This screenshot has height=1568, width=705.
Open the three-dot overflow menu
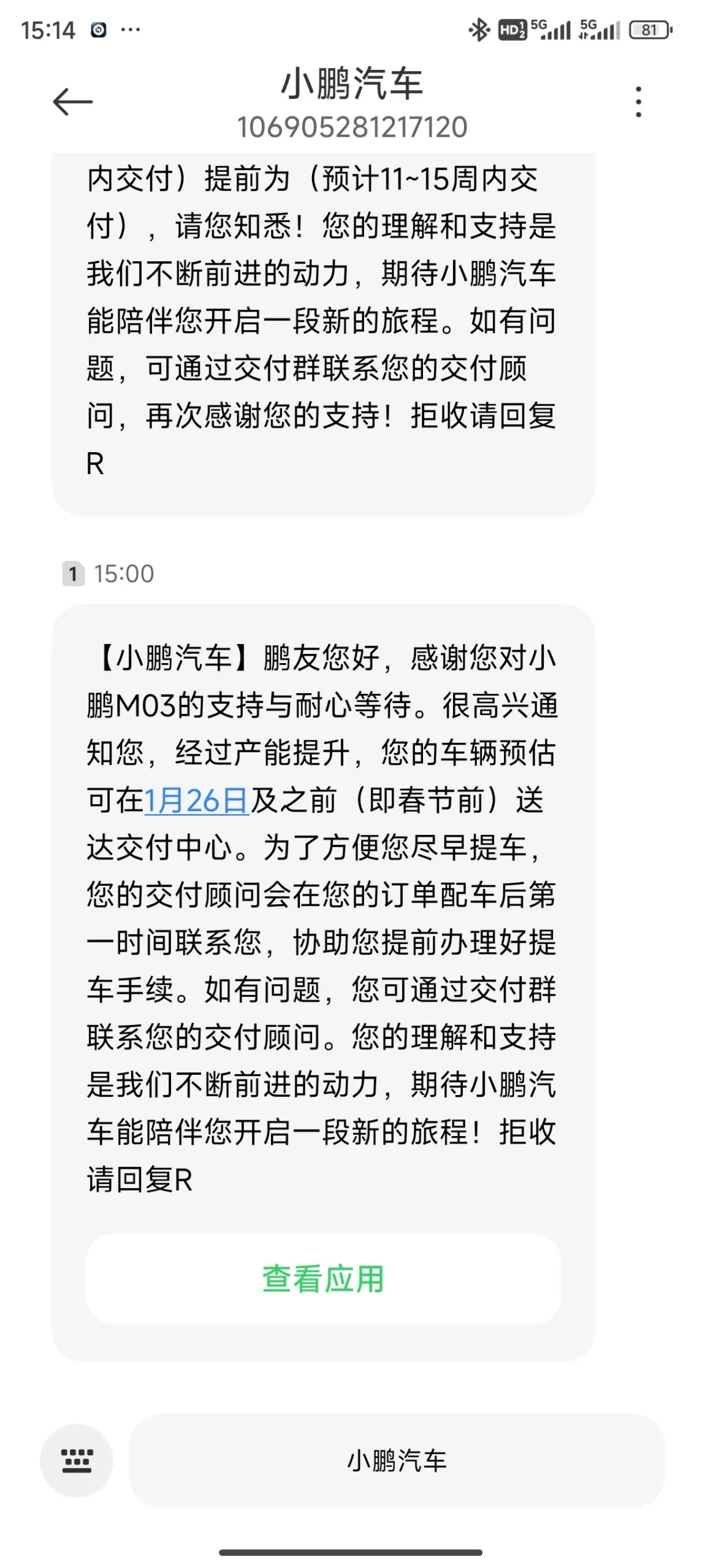click(x=638, y=102)
